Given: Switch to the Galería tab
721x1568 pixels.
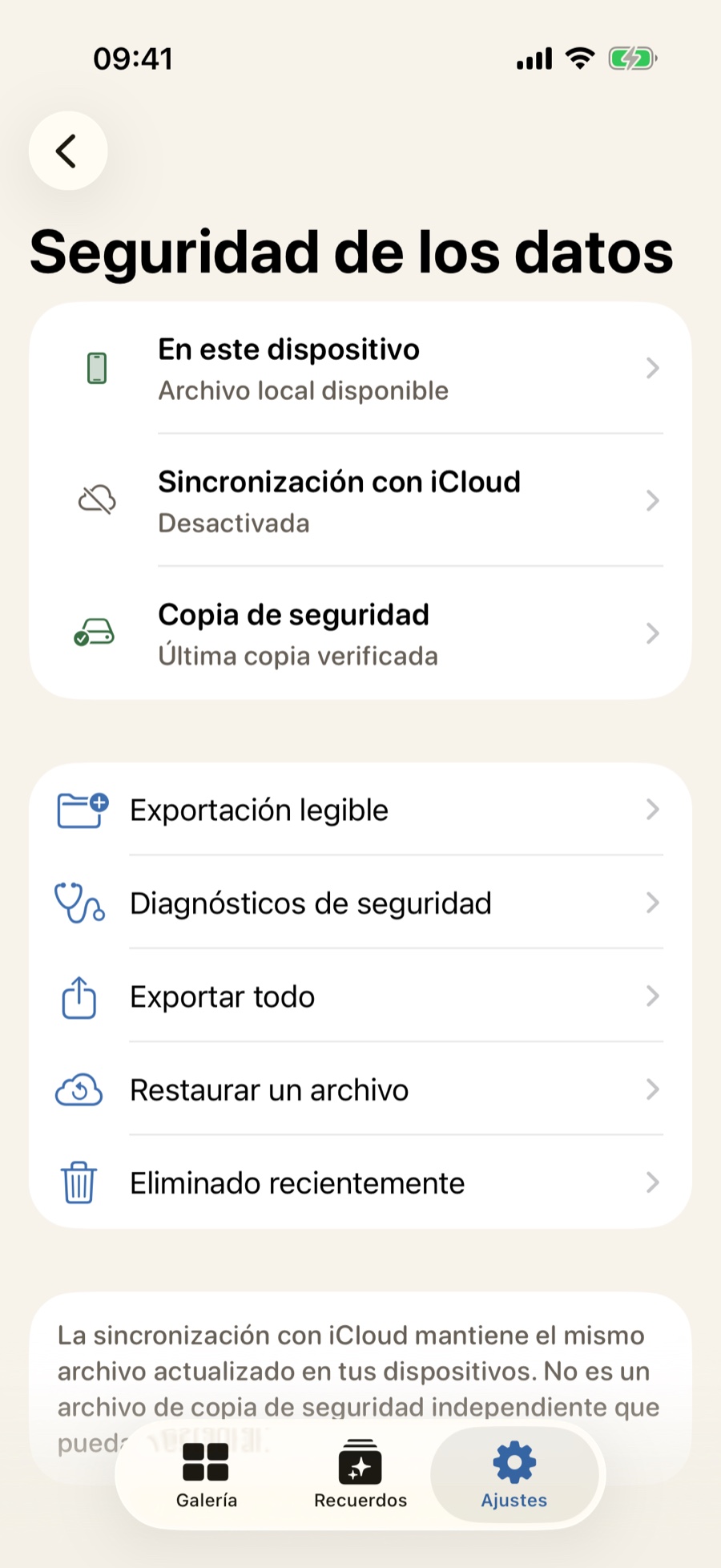Looking at the screenshot, I should click(x=207, y=1475).
